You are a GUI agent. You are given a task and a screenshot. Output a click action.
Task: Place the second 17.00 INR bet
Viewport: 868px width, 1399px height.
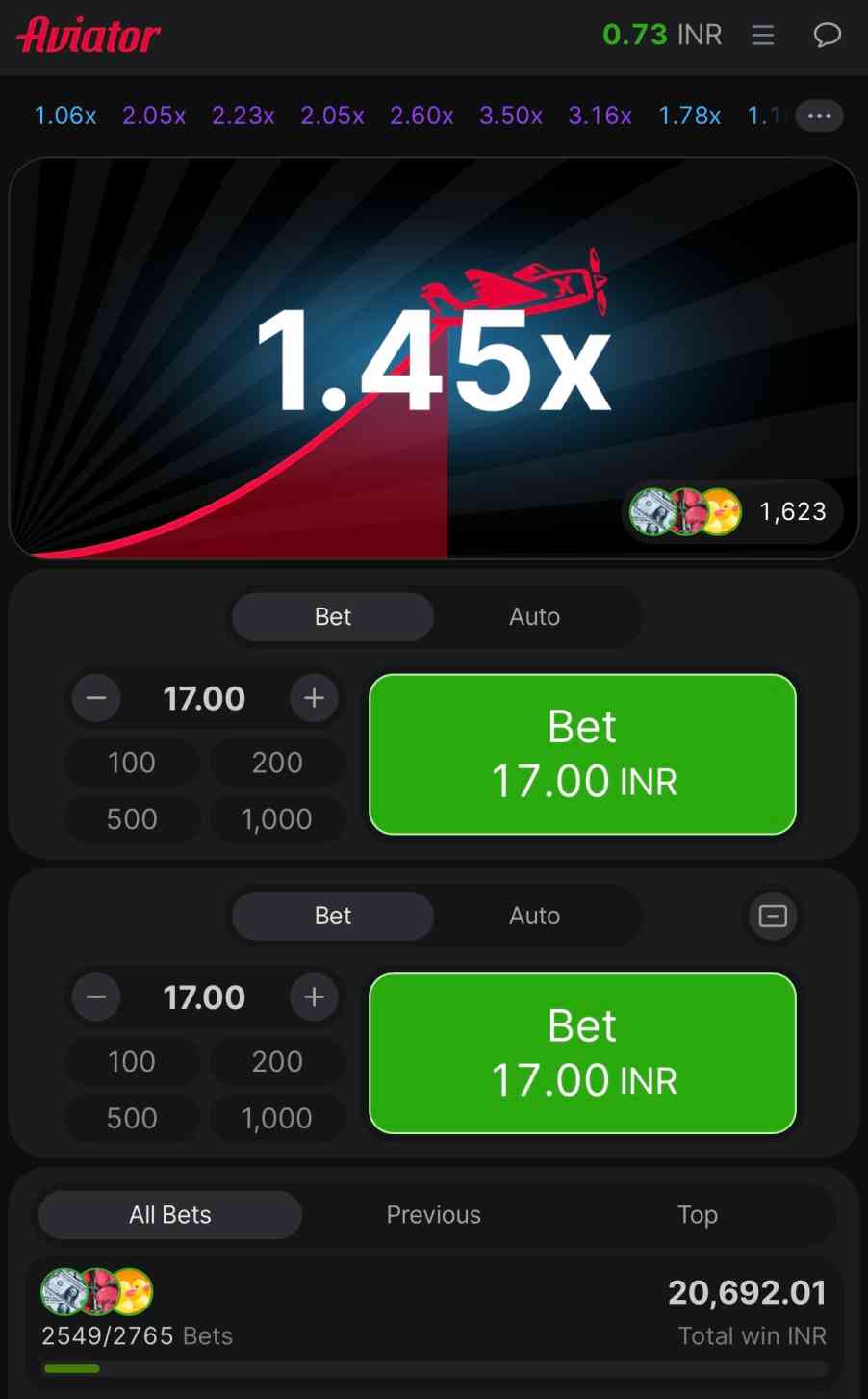point(582,1053)
